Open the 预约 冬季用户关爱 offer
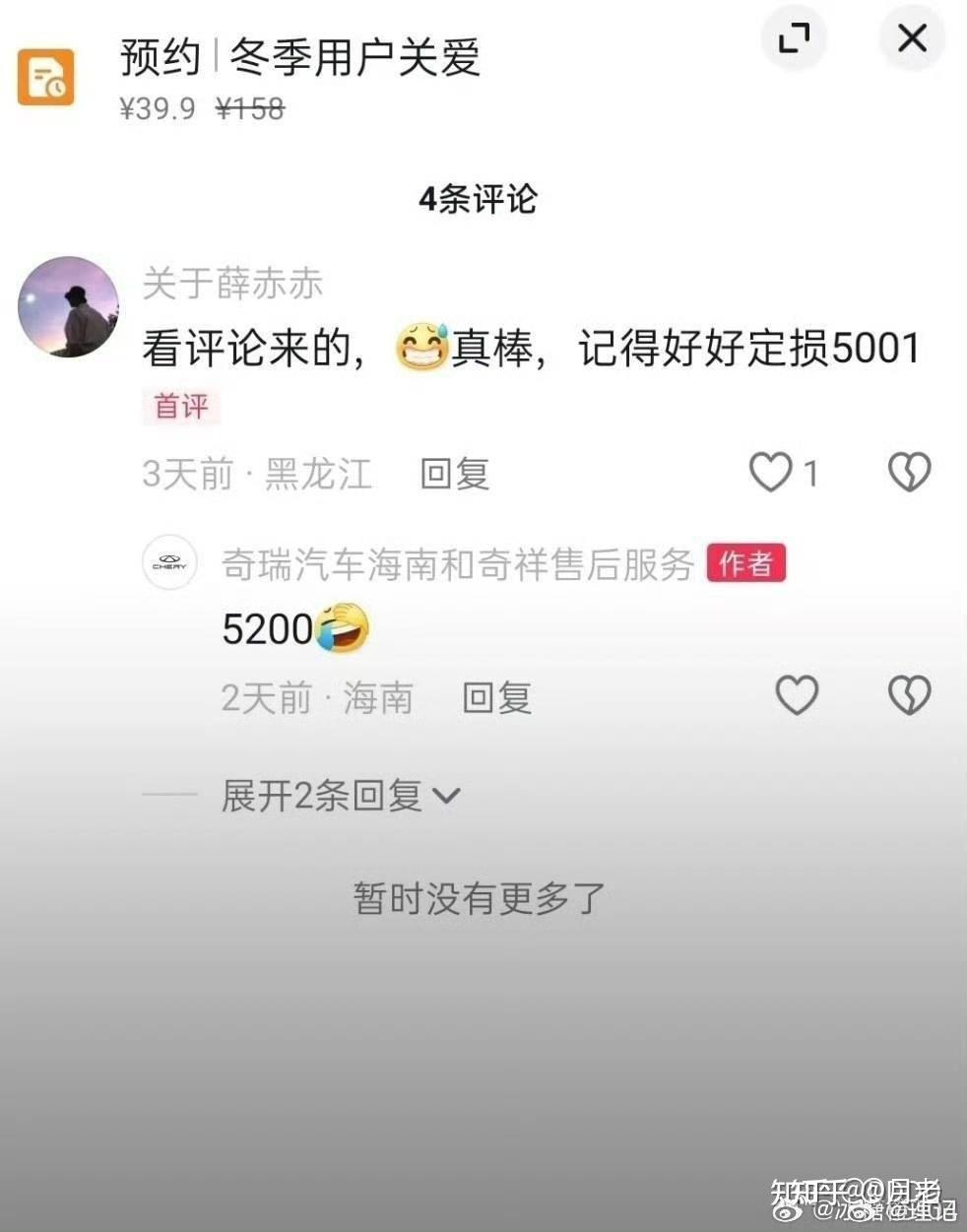 (x=298, y=58)
